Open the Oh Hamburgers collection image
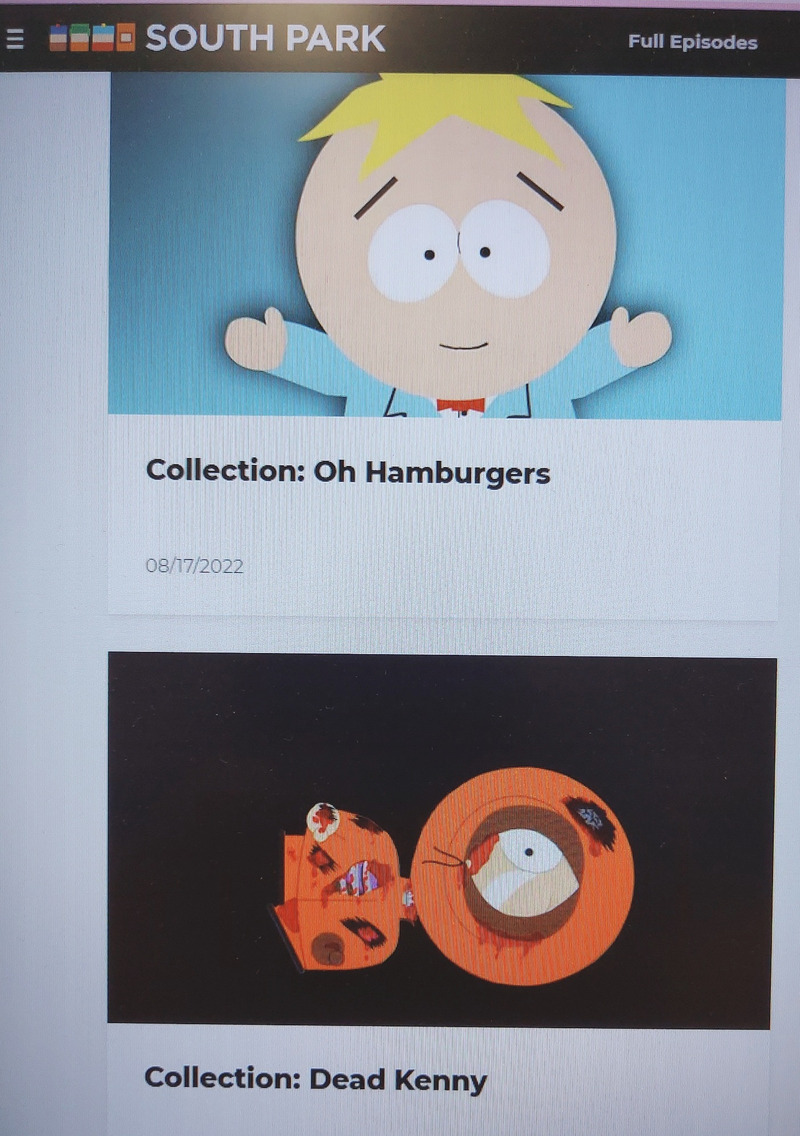The width and height of the screenshot is (800, 1136). point(445,245)
